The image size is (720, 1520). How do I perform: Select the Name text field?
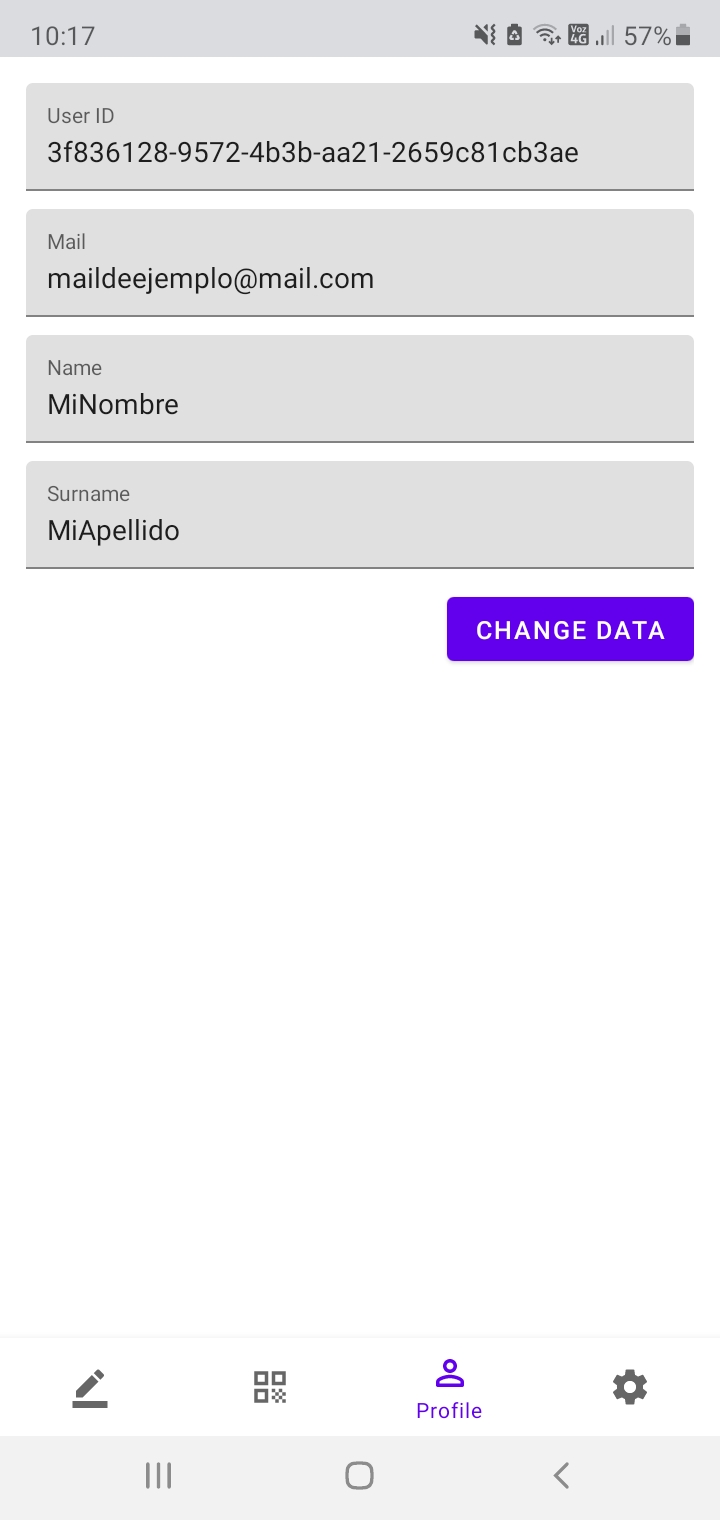click(360, 389)
